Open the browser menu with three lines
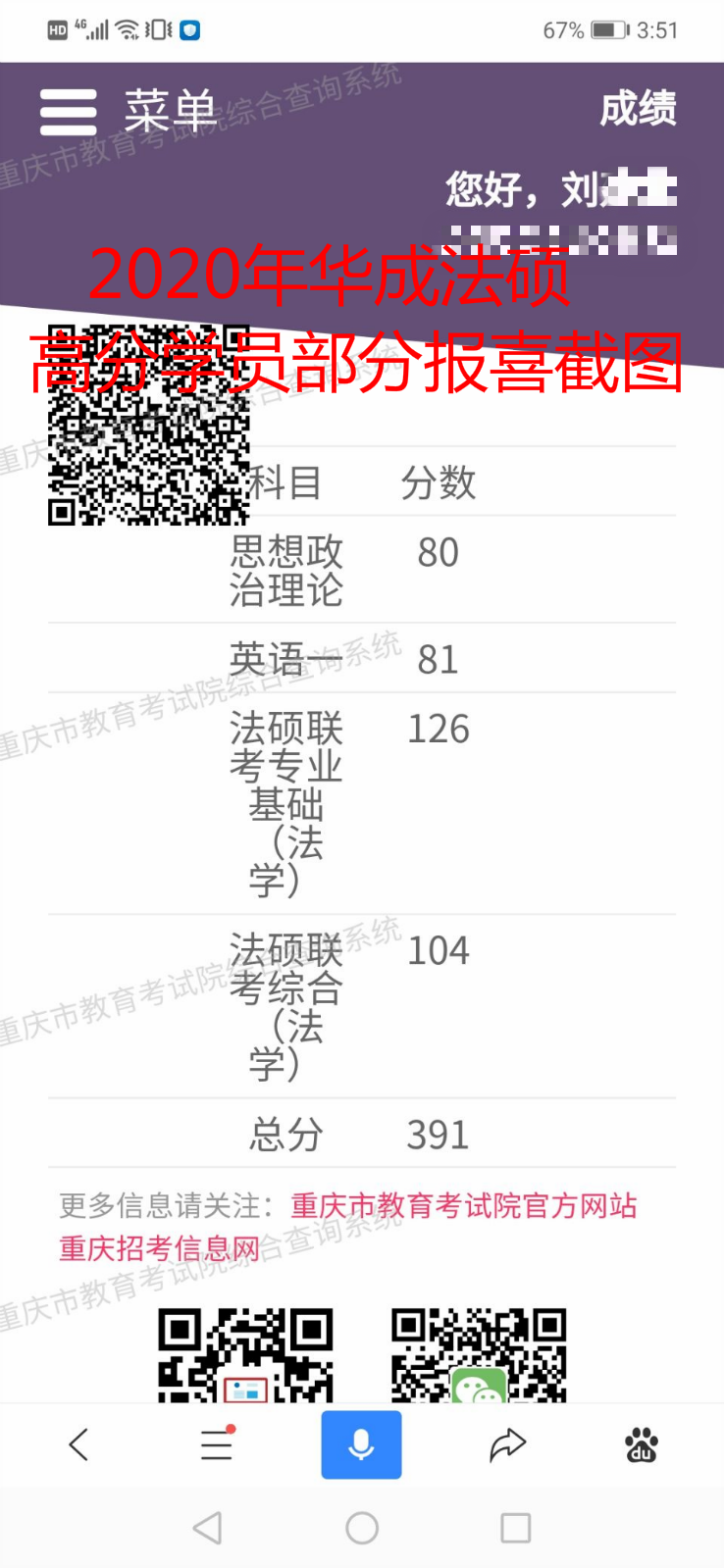Screen dimensions: 724x1568 [217, 1443]
